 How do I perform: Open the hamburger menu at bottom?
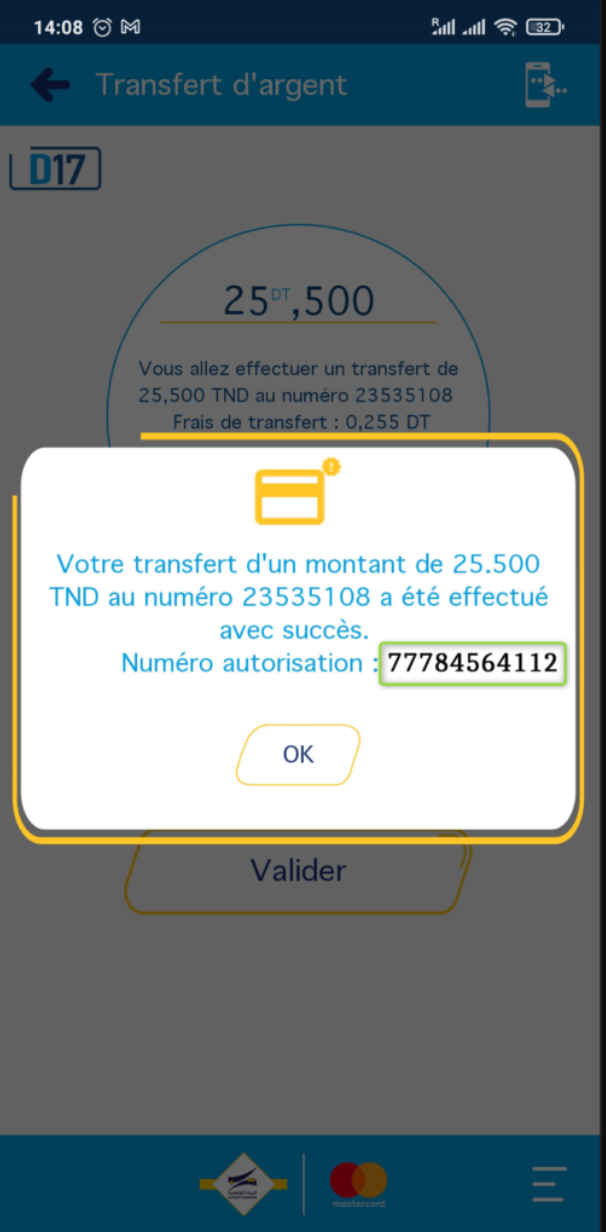click(x=549, y=1183)
